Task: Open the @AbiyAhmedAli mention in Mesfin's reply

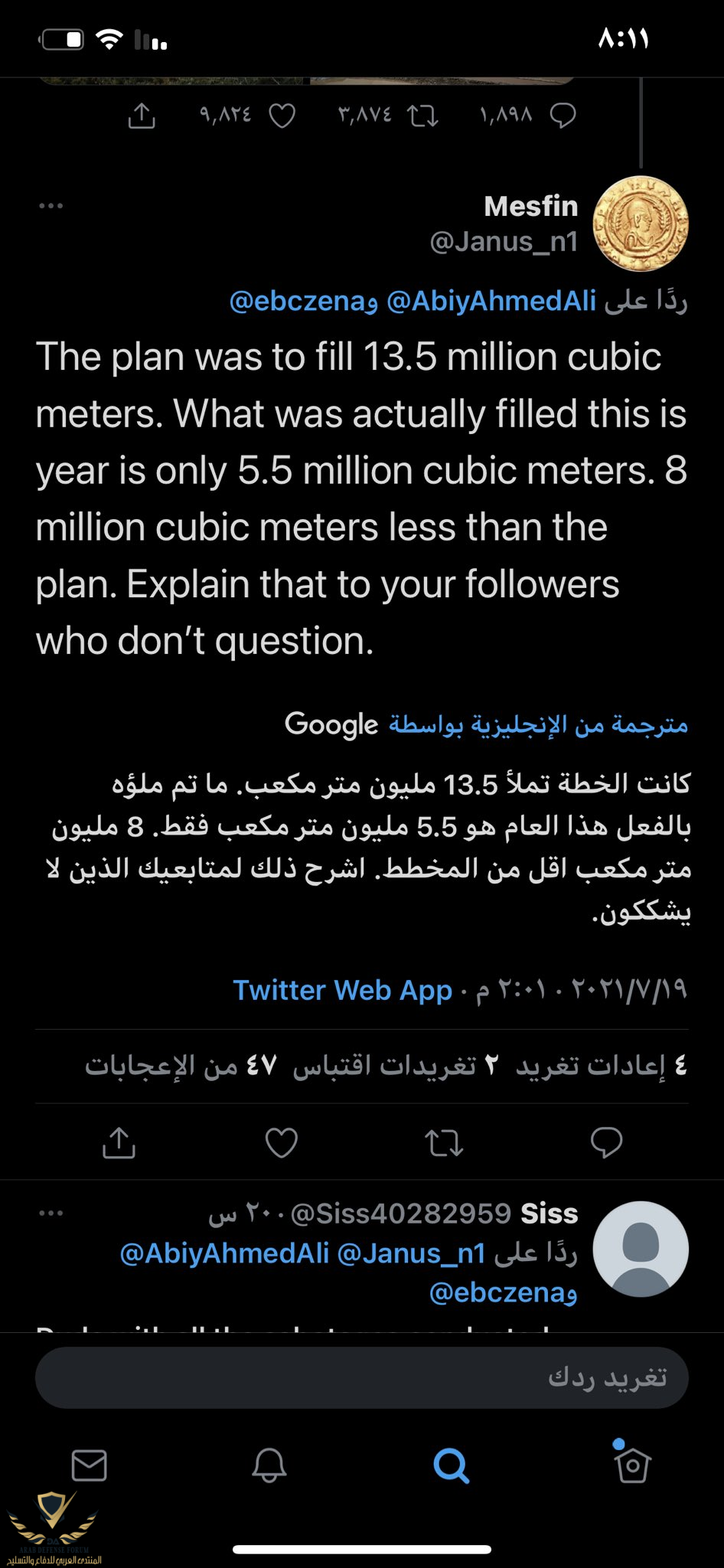Action: (491, 301)
